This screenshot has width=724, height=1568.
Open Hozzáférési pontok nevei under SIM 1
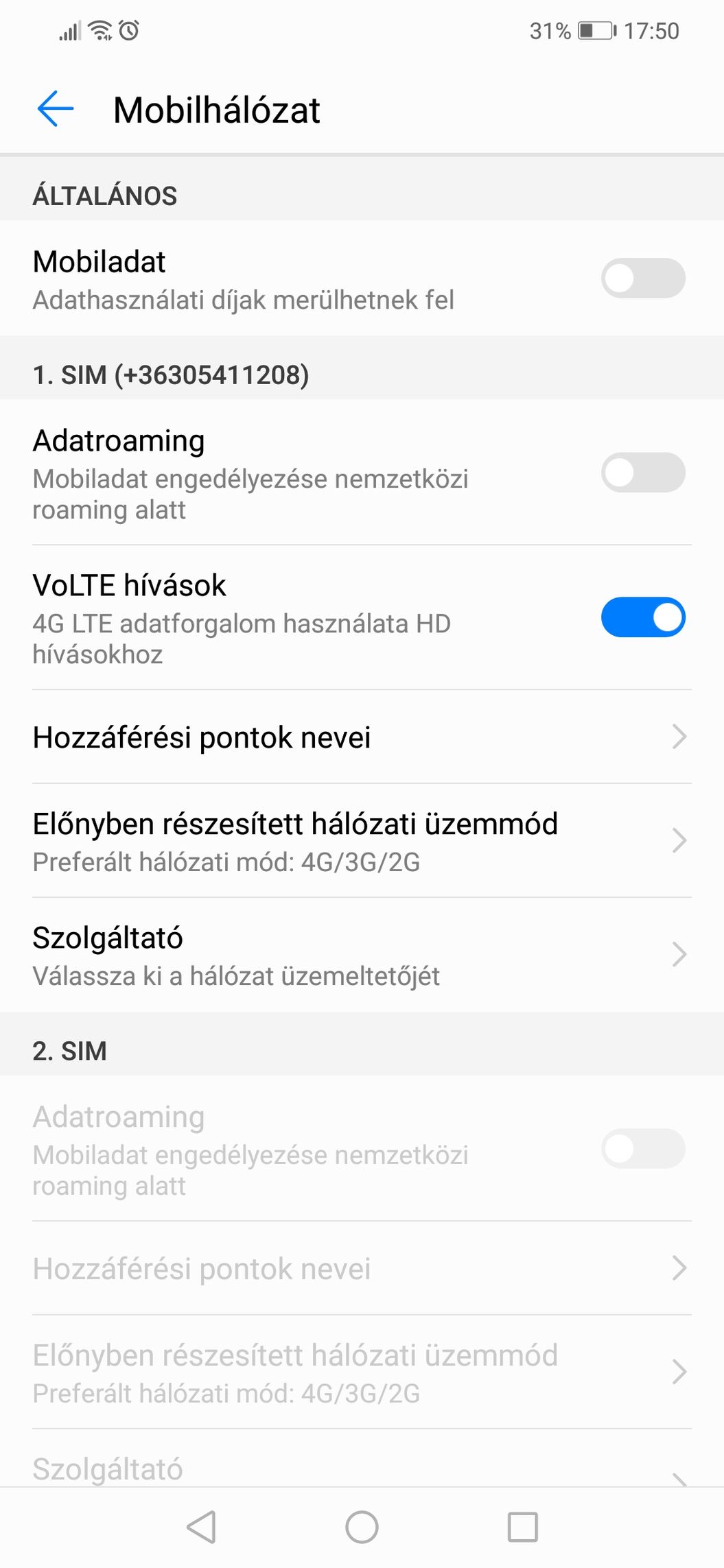pyautogui.click(x=362, y=737)
